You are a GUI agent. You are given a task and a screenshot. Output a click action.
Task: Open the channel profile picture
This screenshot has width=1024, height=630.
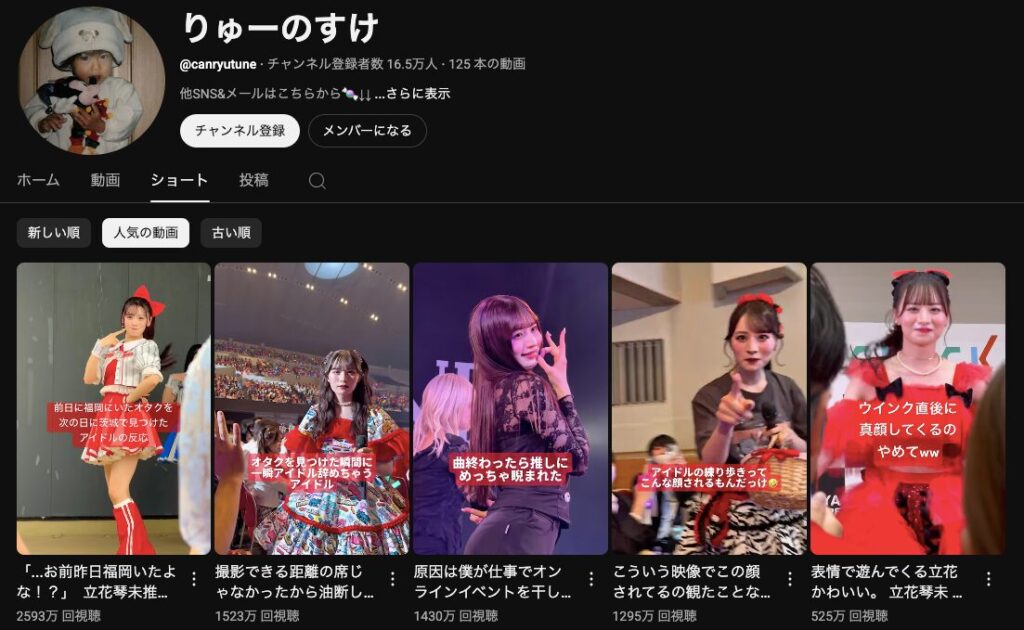pos(91,81)
